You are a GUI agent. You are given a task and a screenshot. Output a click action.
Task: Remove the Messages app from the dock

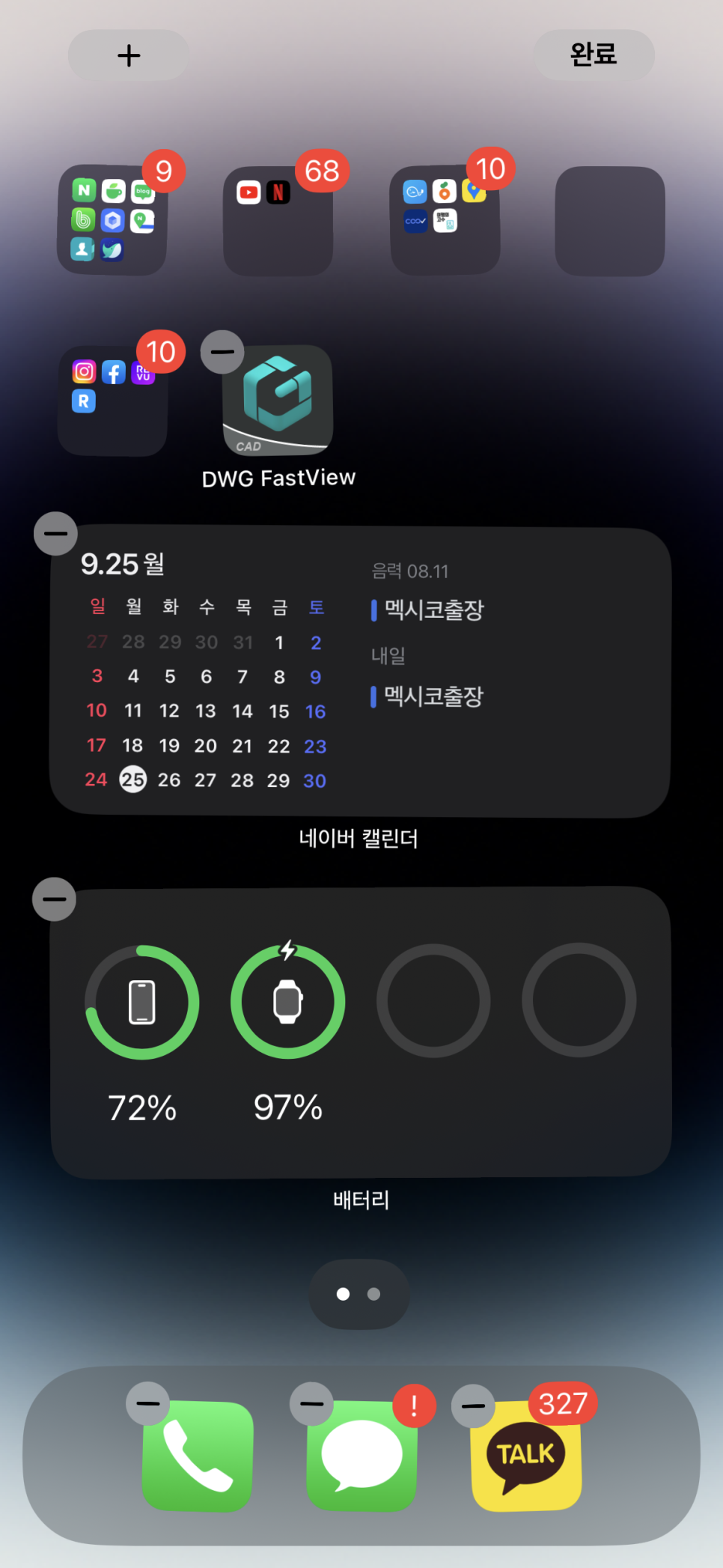click(311, 1404)
